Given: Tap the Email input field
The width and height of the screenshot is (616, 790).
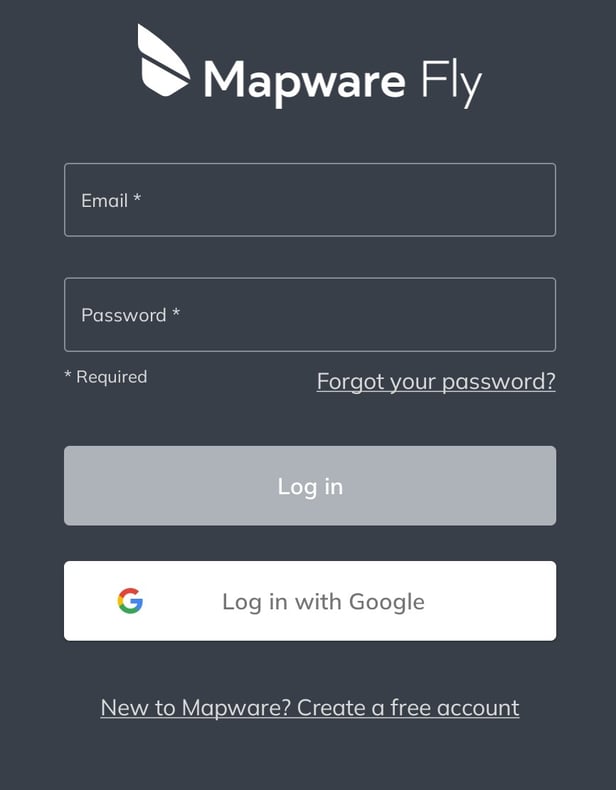Looking at the screenshot, I should tap(309, 200).
